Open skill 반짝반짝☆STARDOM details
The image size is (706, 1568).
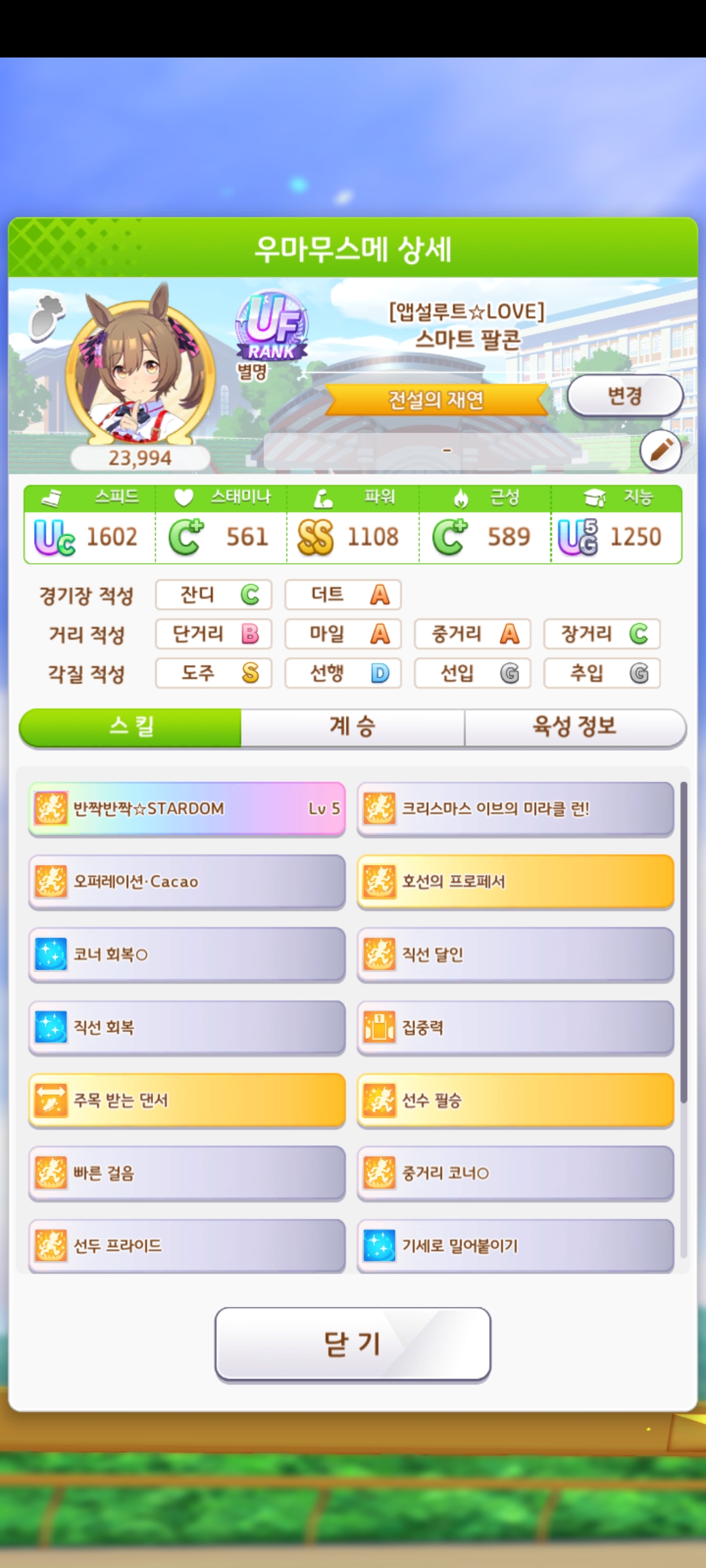click(186, 808)
